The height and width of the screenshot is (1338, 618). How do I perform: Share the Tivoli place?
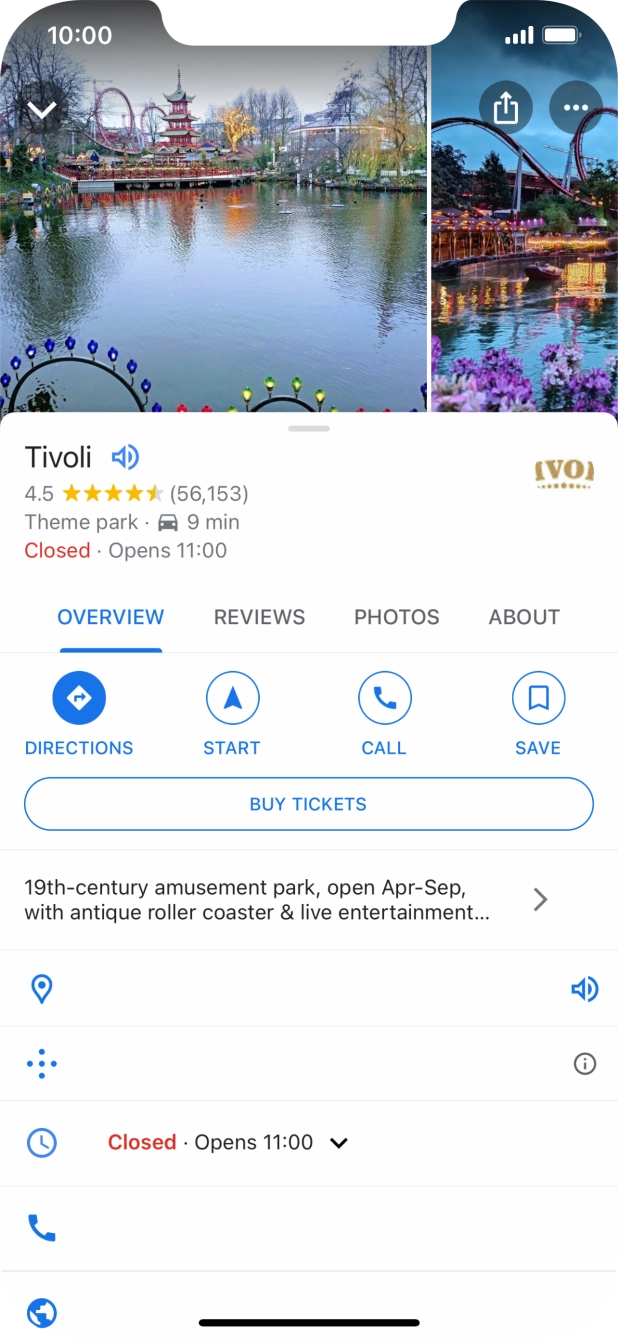[505, 107]
